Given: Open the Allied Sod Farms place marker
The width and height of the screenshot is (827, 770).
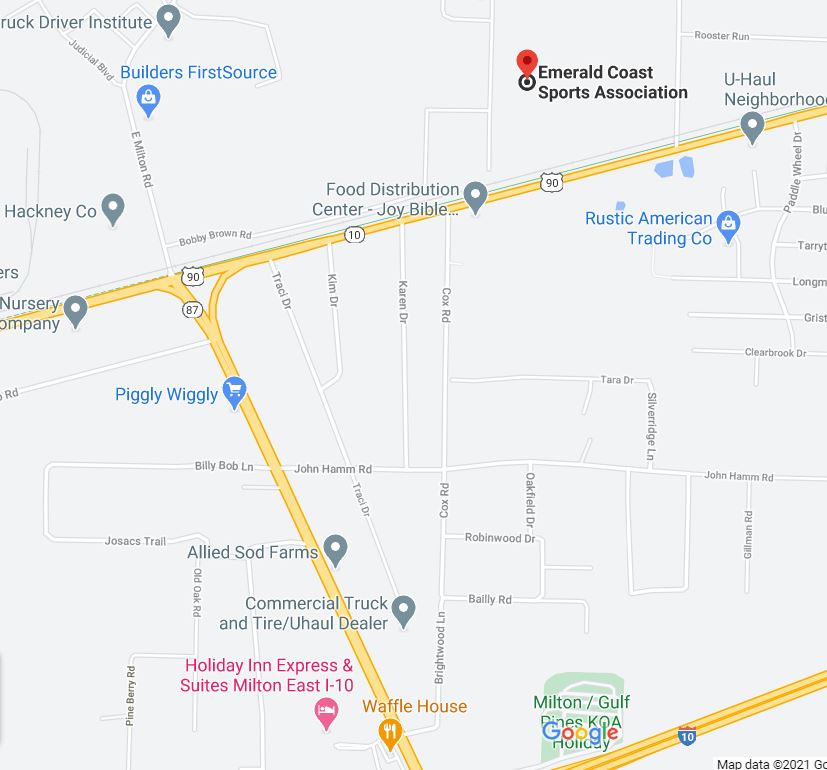Looking at the screenshot, I should pyautogui.click(x=336, y=549).
